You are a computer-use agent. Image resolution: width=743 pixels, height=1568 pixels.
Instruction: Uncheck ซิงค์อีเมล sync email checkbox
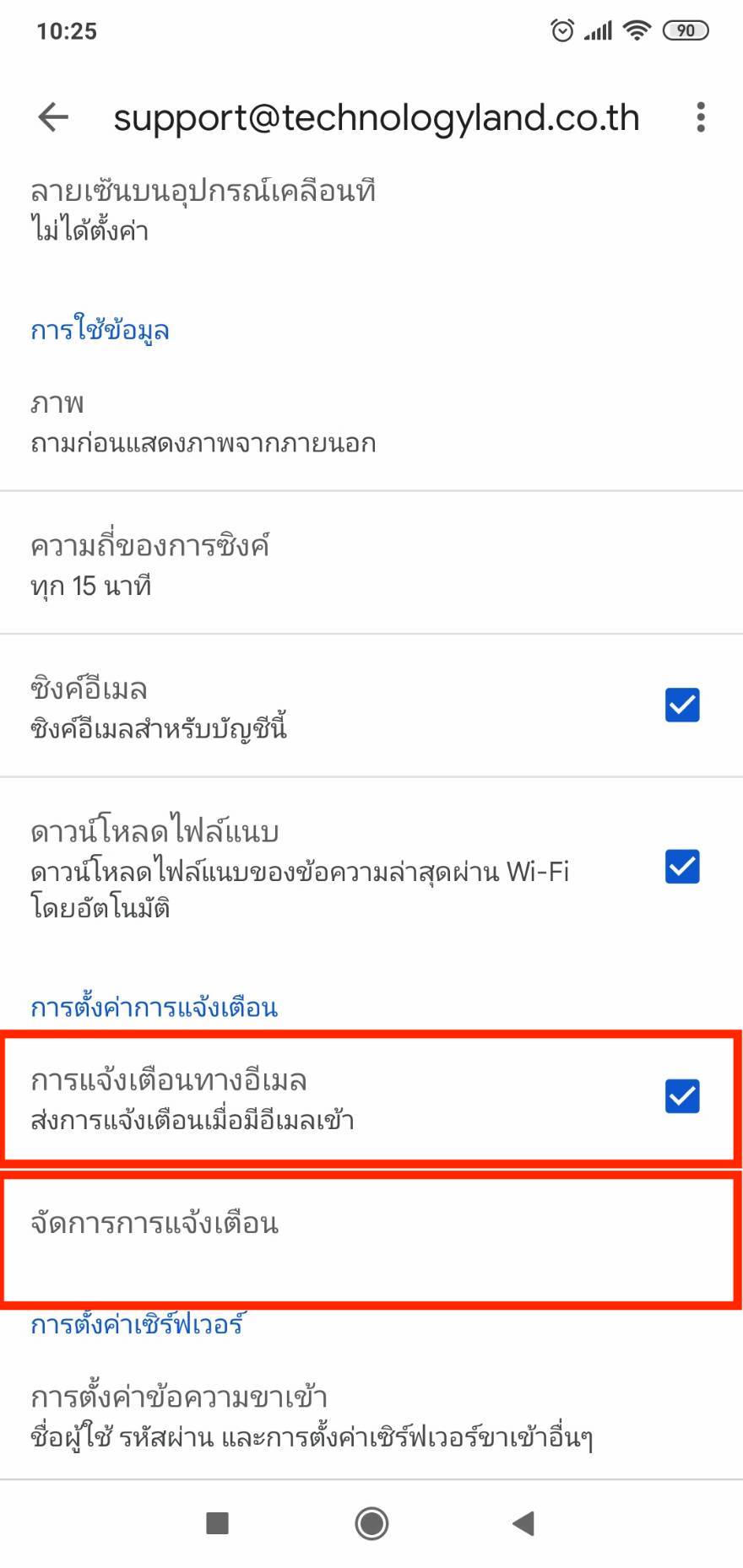[682, 705]
